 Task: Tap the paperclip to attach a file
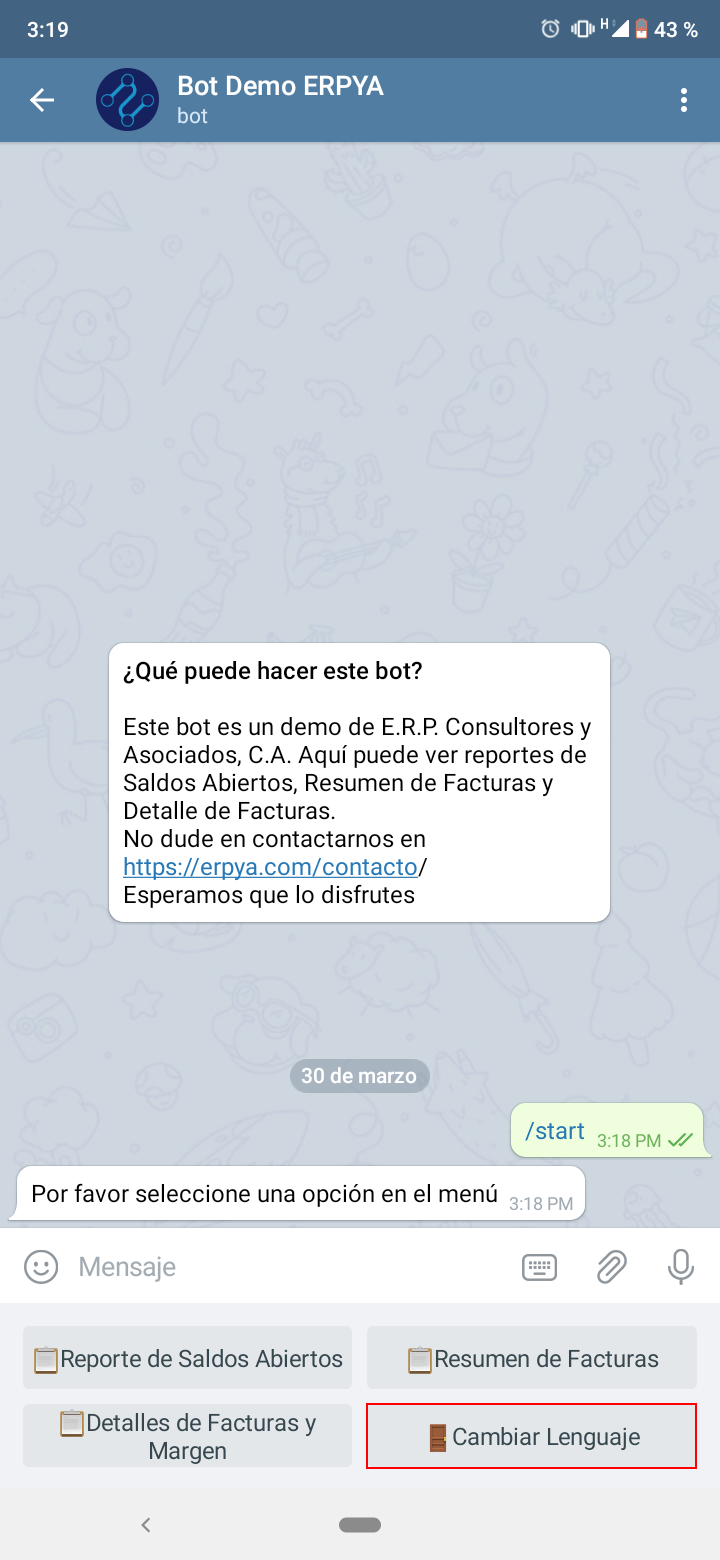point(611,1266)
